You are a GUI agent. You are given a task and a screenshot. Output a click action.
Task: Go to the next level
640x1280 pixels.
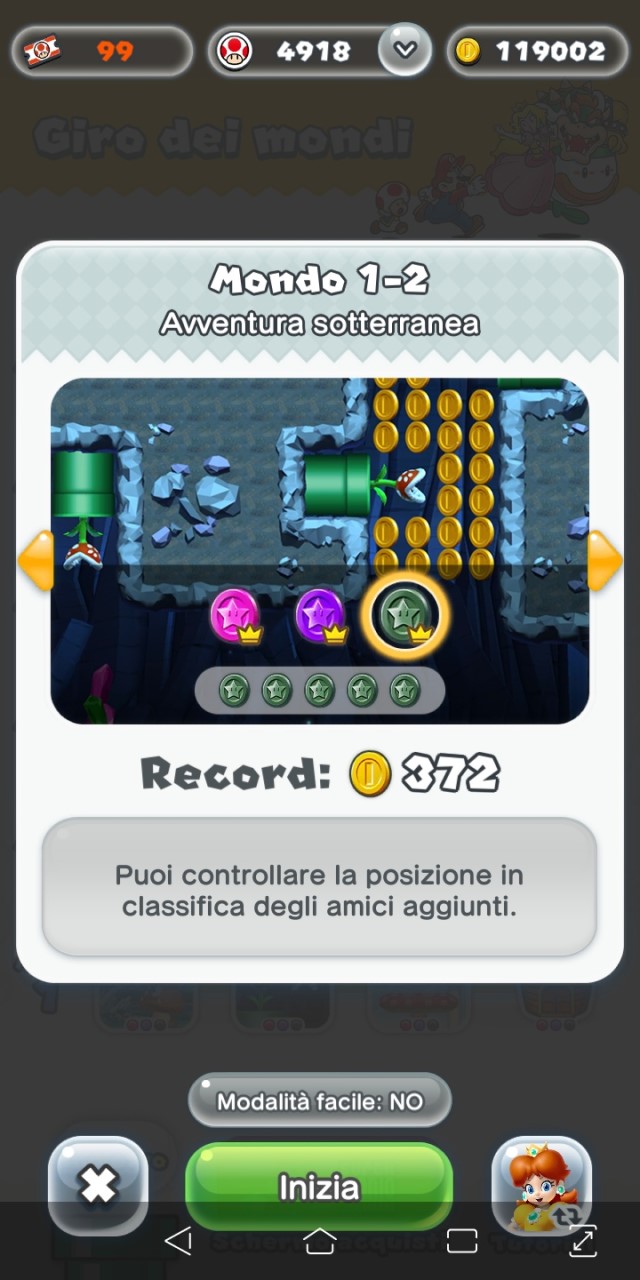pos(604,561)
